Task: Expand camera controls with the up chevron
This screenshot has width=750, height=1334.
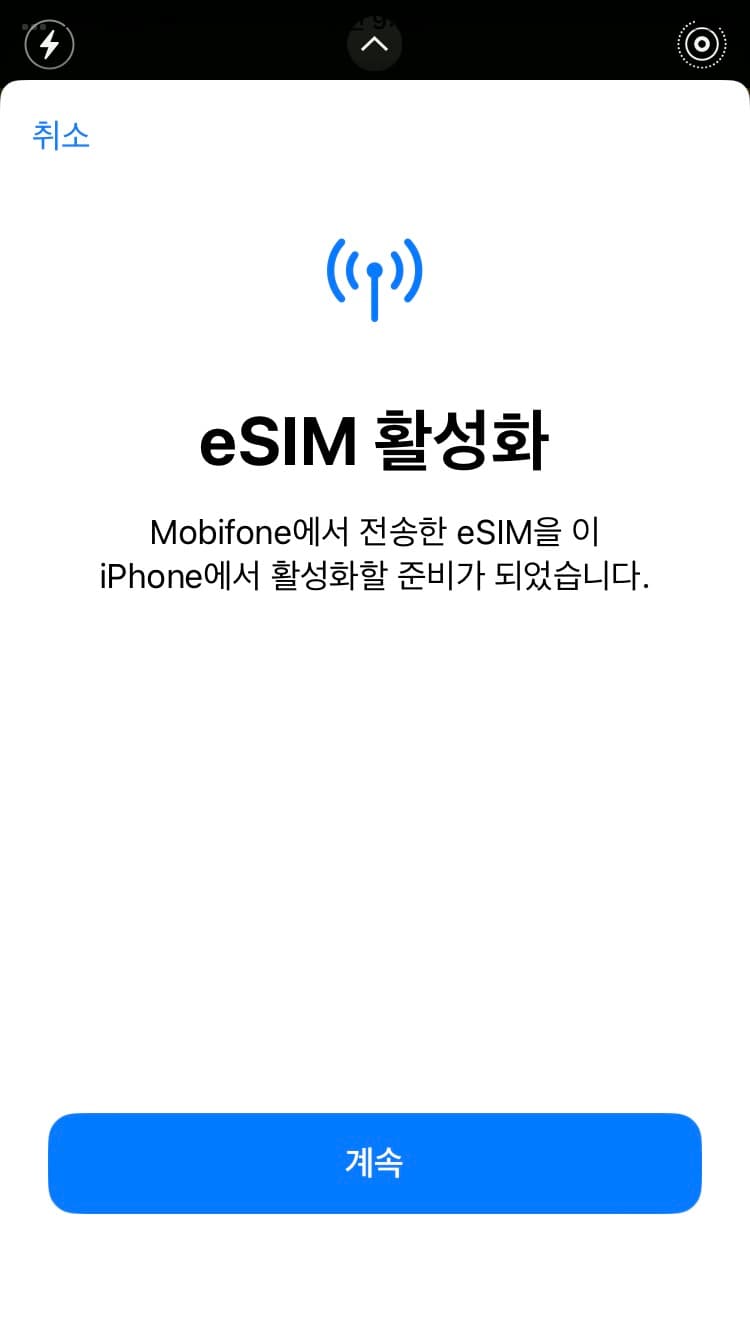Action: click(375, 44)
